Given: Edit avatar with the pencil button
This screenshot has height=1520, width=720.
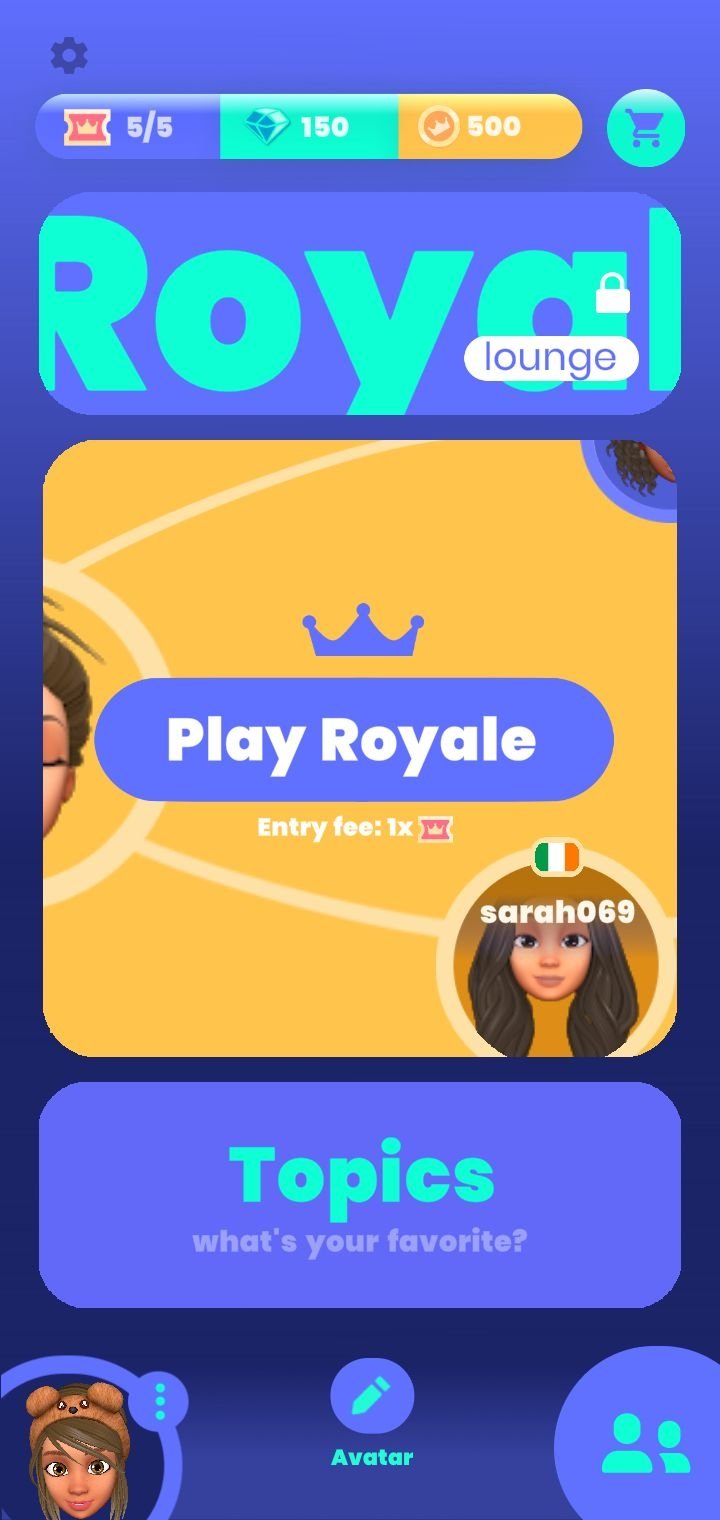Looking at the screenshot, I should (x=372, y=1396).
